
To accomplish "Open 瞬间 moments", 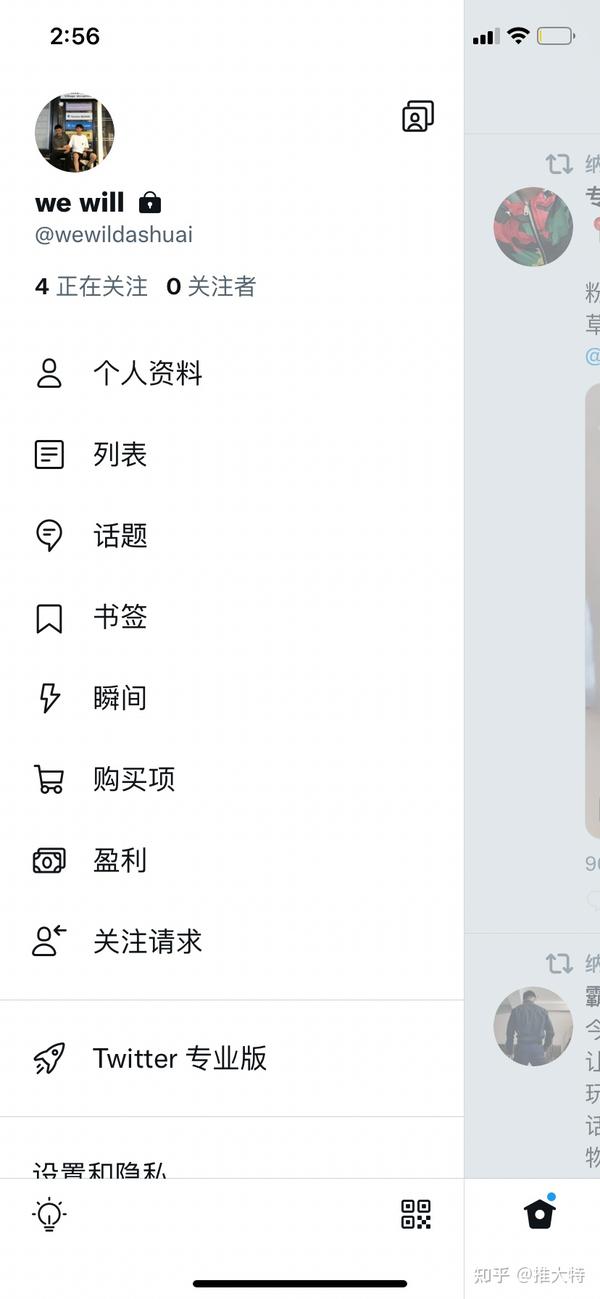I will [x=232, y=698].
